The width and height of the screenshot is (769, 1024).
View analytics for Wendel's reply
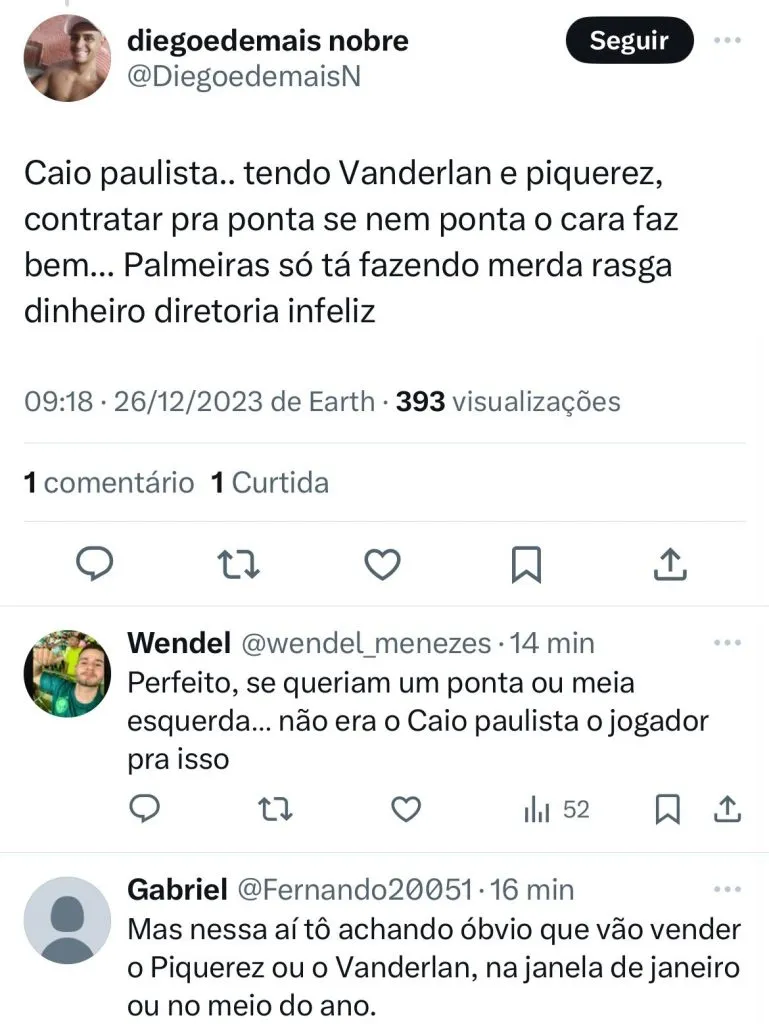556,809
